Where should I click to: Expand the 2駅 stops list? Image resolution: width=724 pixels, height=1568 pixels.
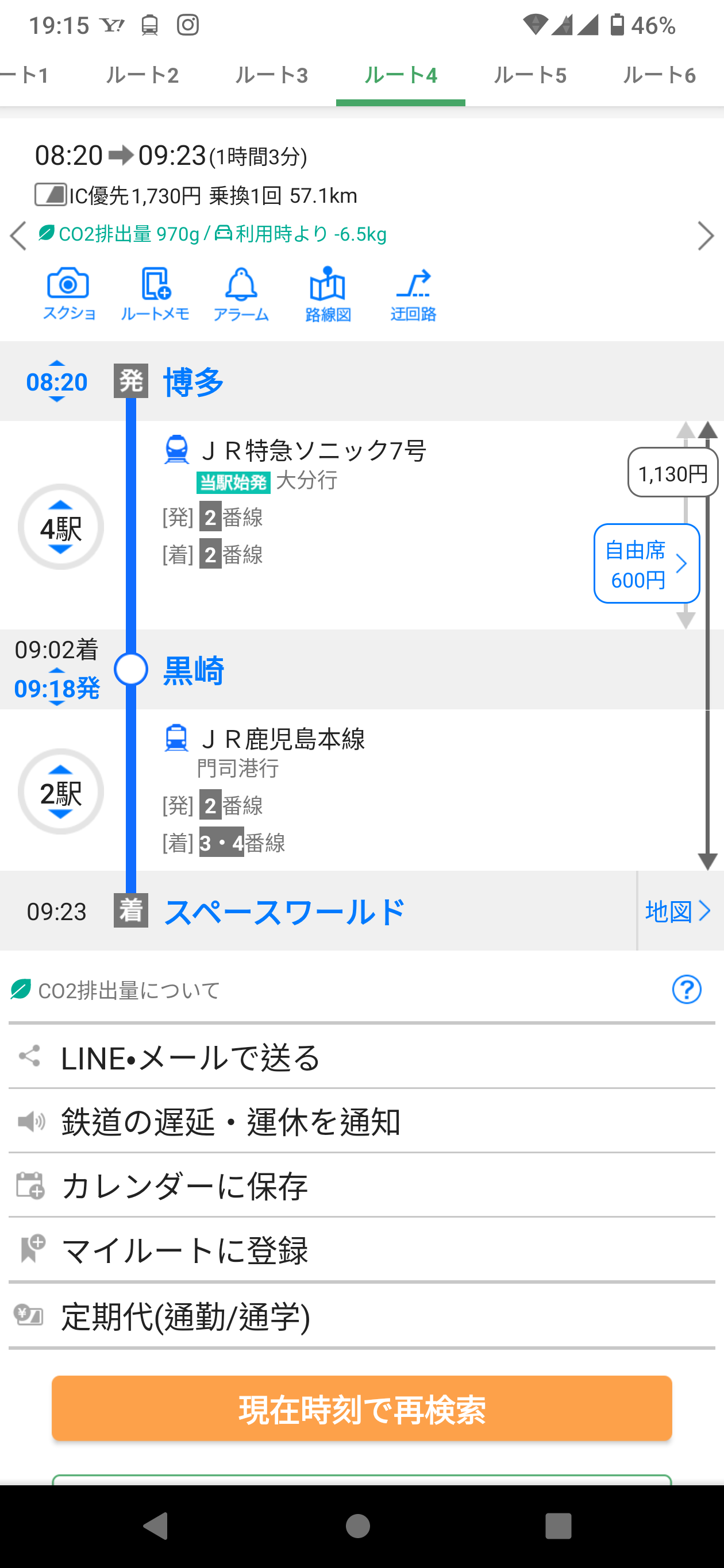tap(60, 791)
